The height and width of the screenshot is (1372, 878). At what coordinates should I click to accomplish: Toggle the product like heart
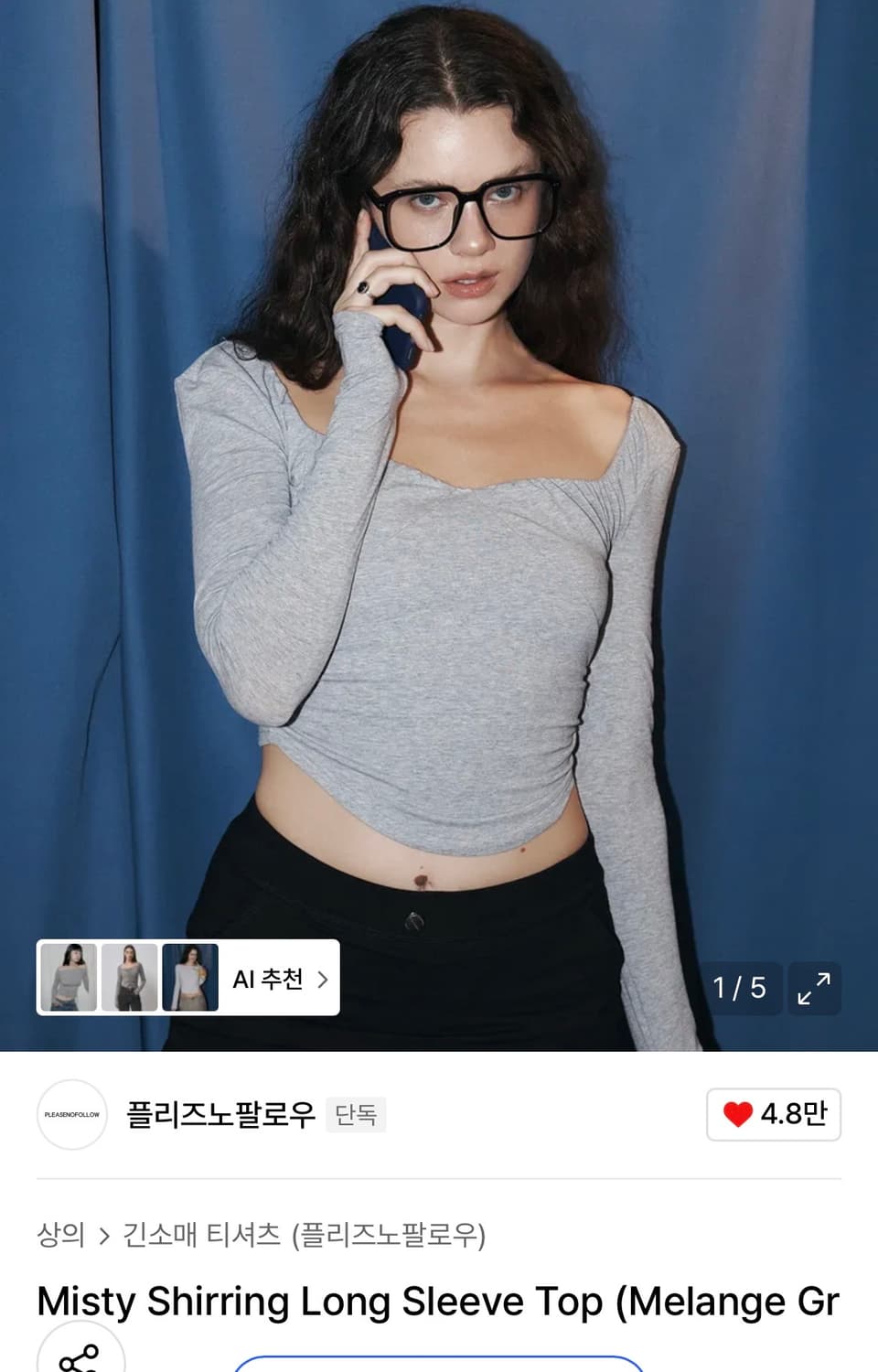(x=737, y=1113)
